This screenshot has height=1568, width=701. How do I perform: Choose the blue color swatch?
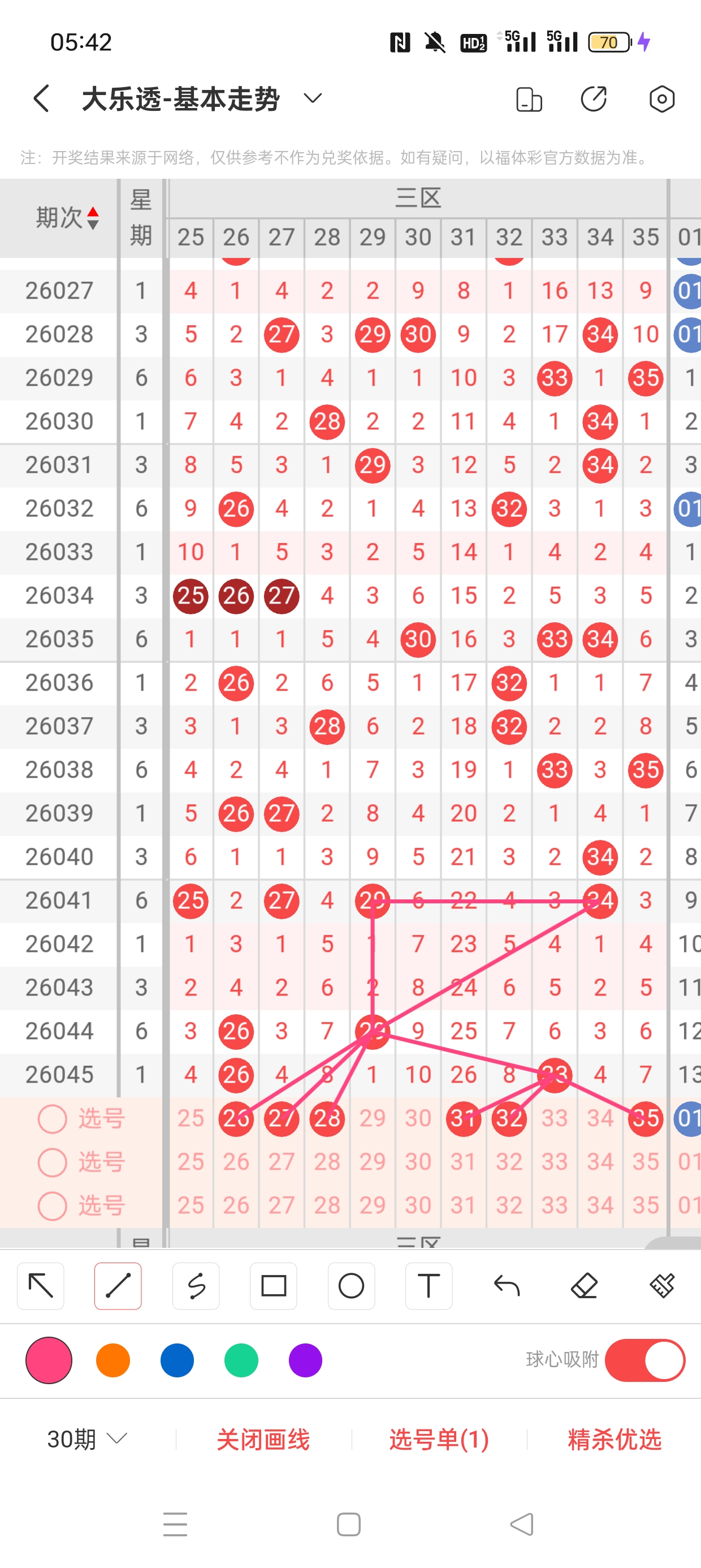click(177, 1360)
